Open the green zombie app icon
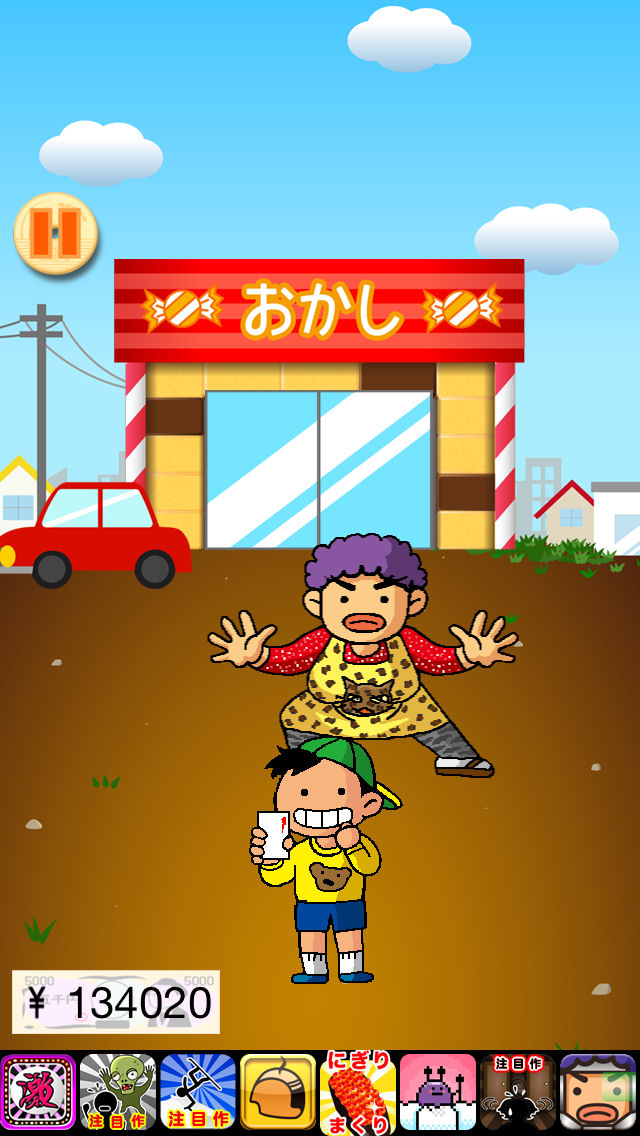 [118, 1092]
